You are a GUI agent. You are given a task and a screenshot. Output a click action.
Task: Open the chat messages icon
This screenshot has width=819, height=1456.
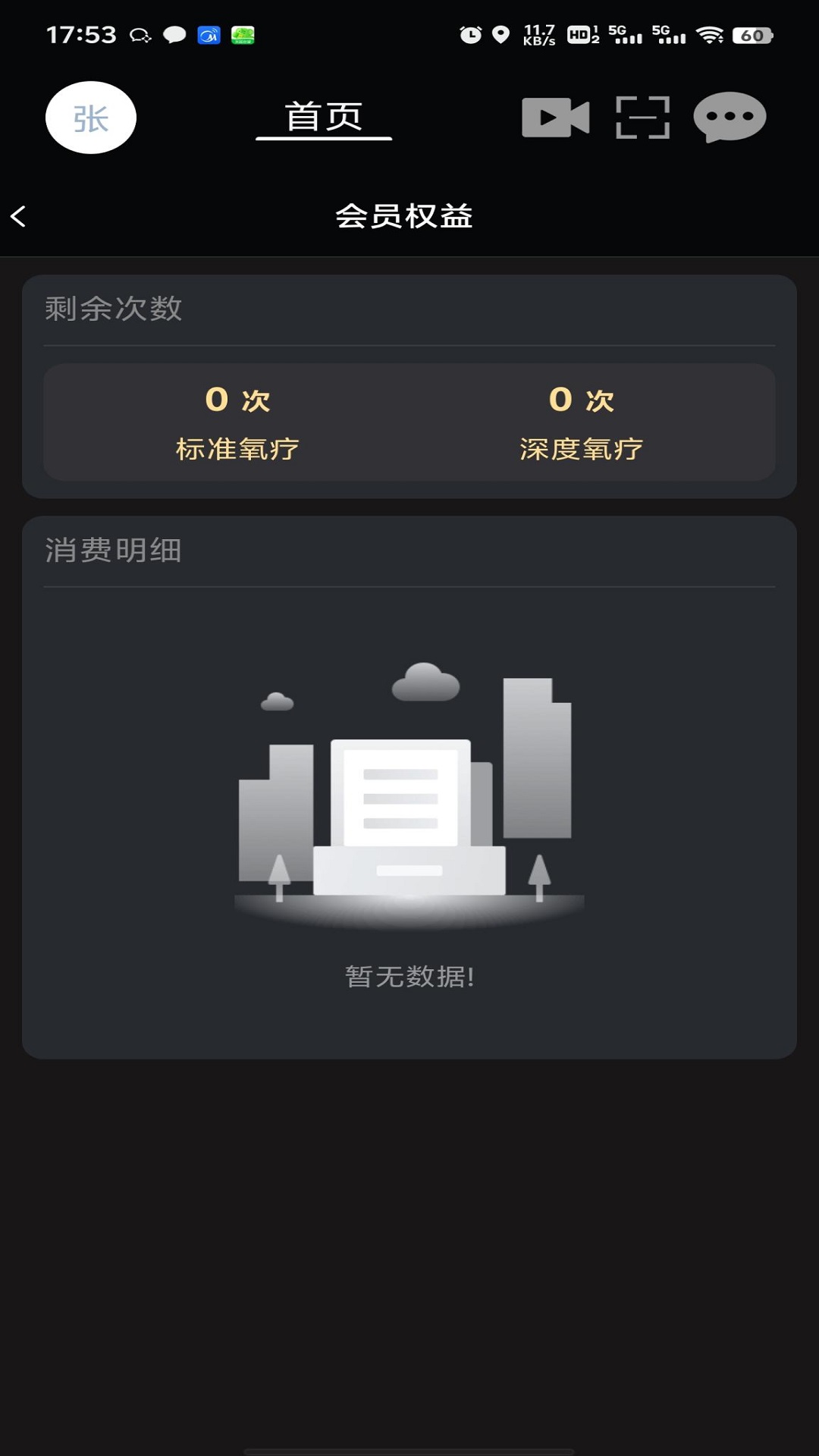pos(729,118)
